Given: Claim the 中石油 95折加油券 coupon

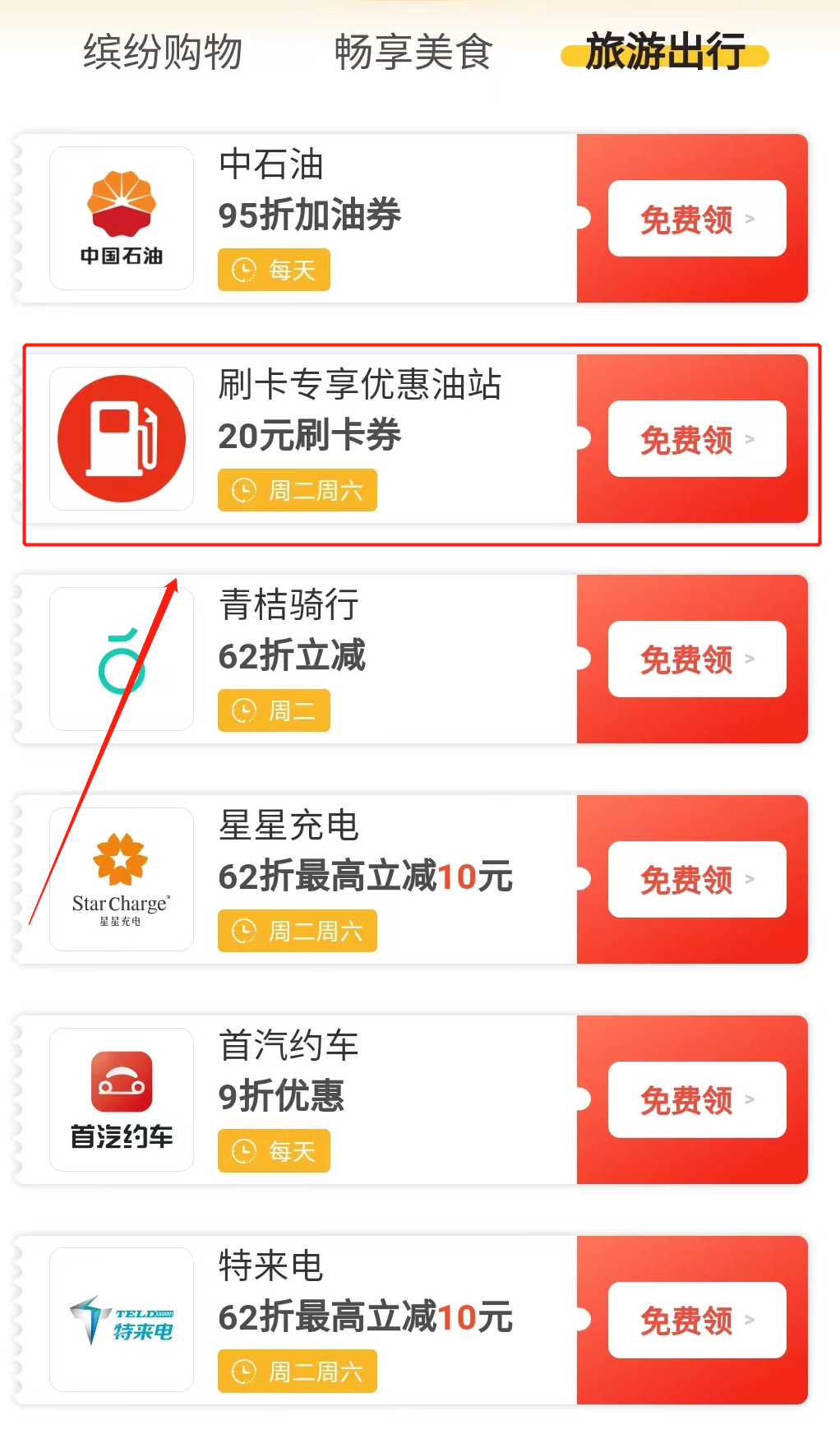Looking at the screenshot, I should point(696,219).
